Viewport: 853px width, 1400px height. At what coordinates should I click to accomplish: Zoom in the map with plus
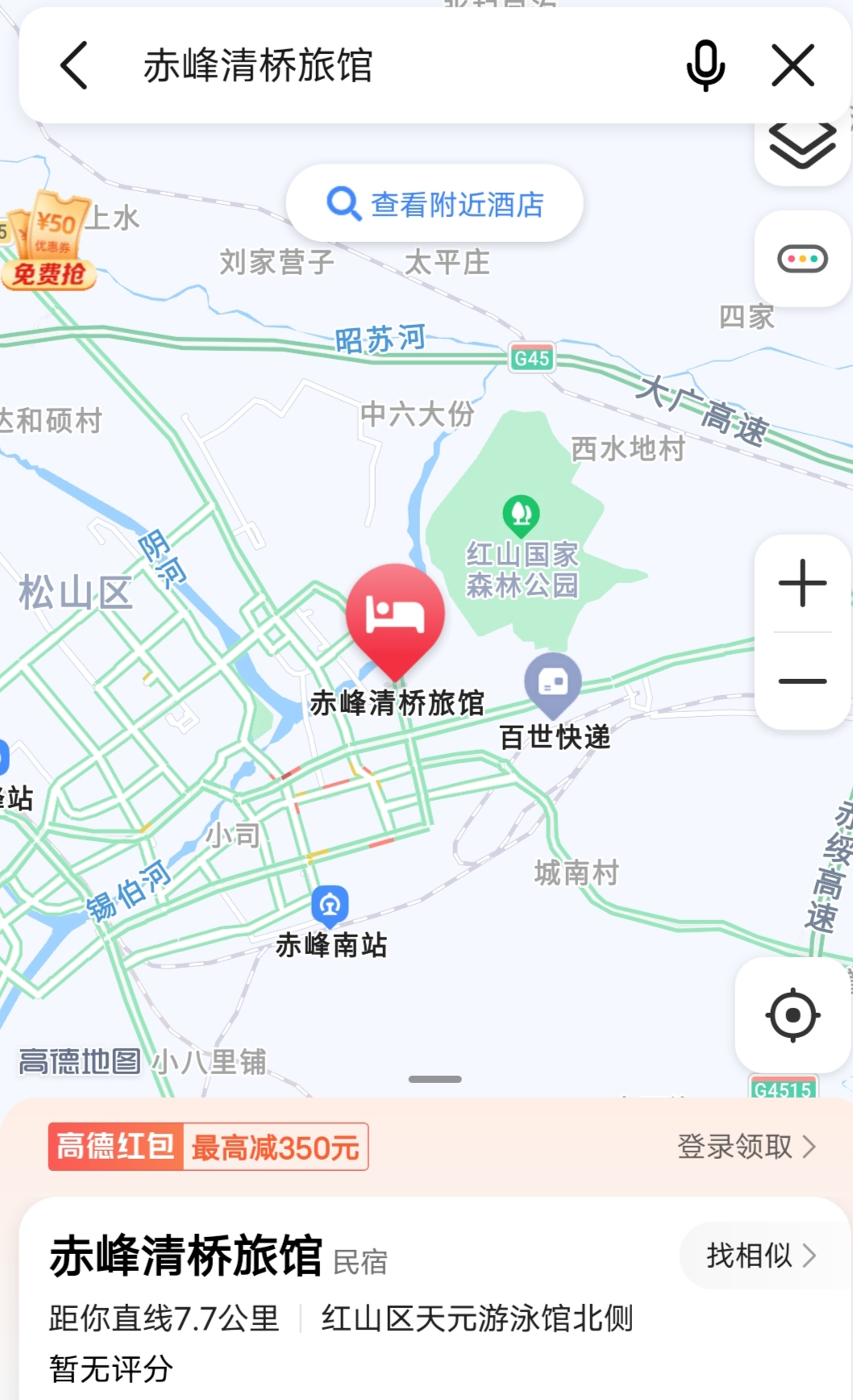[802, 583]
